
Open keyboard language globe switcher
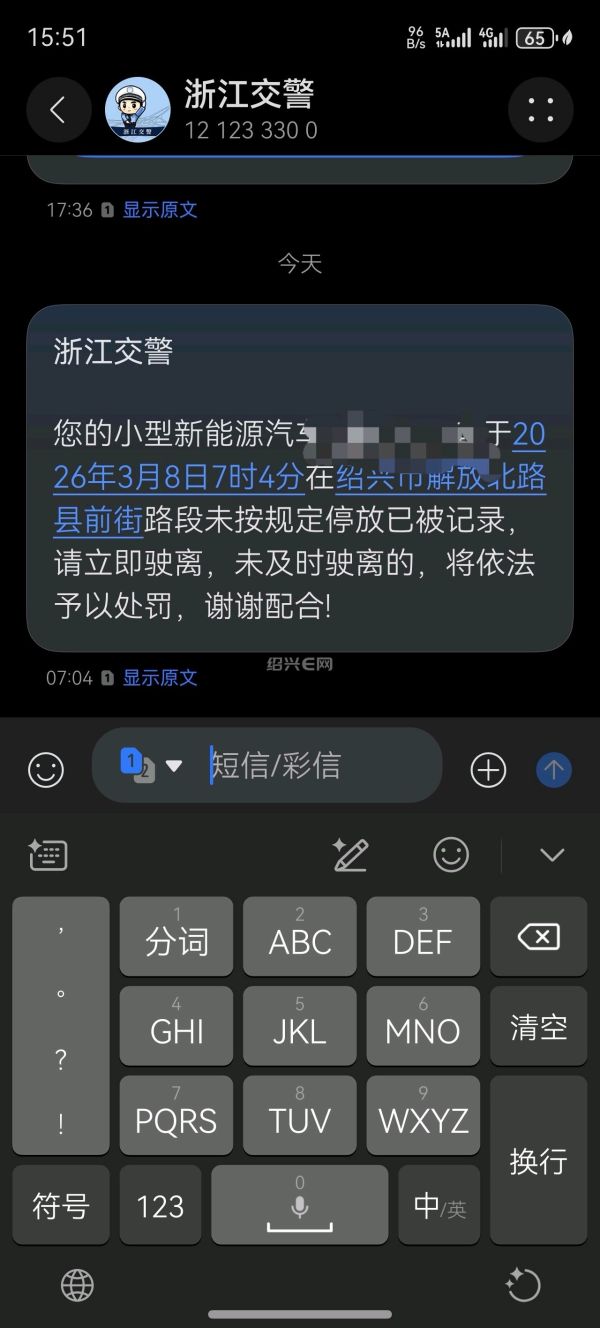pyautogui.click(x=77, y=1284)
